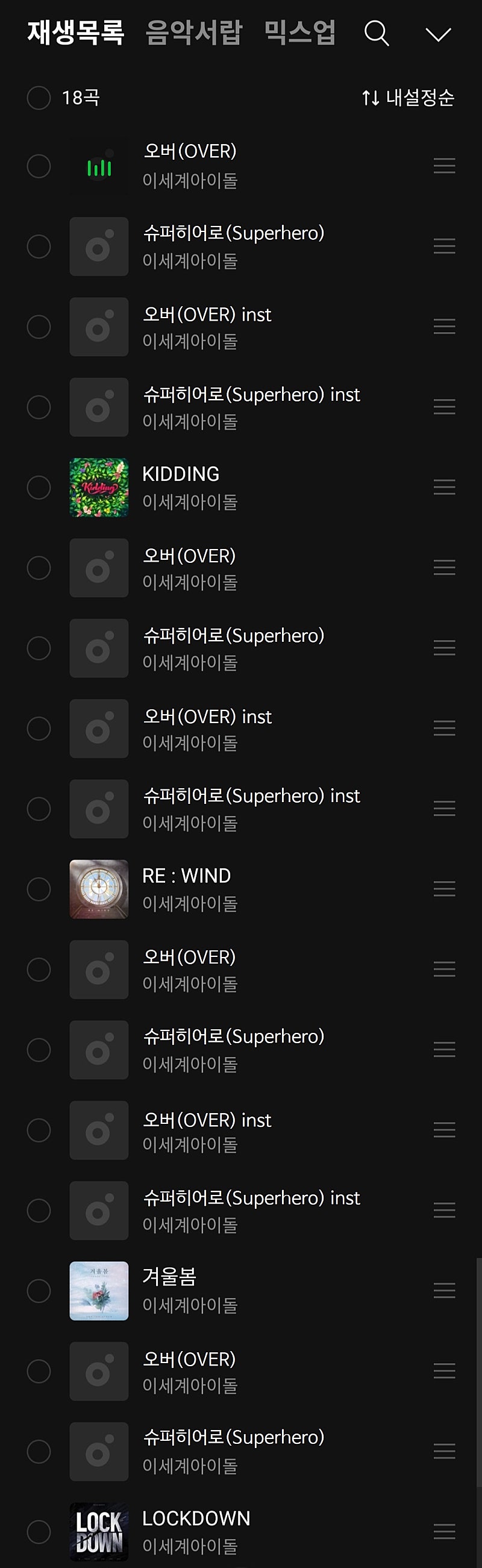Tap the reorder handle on the KIDDING row

click(444, 487)
